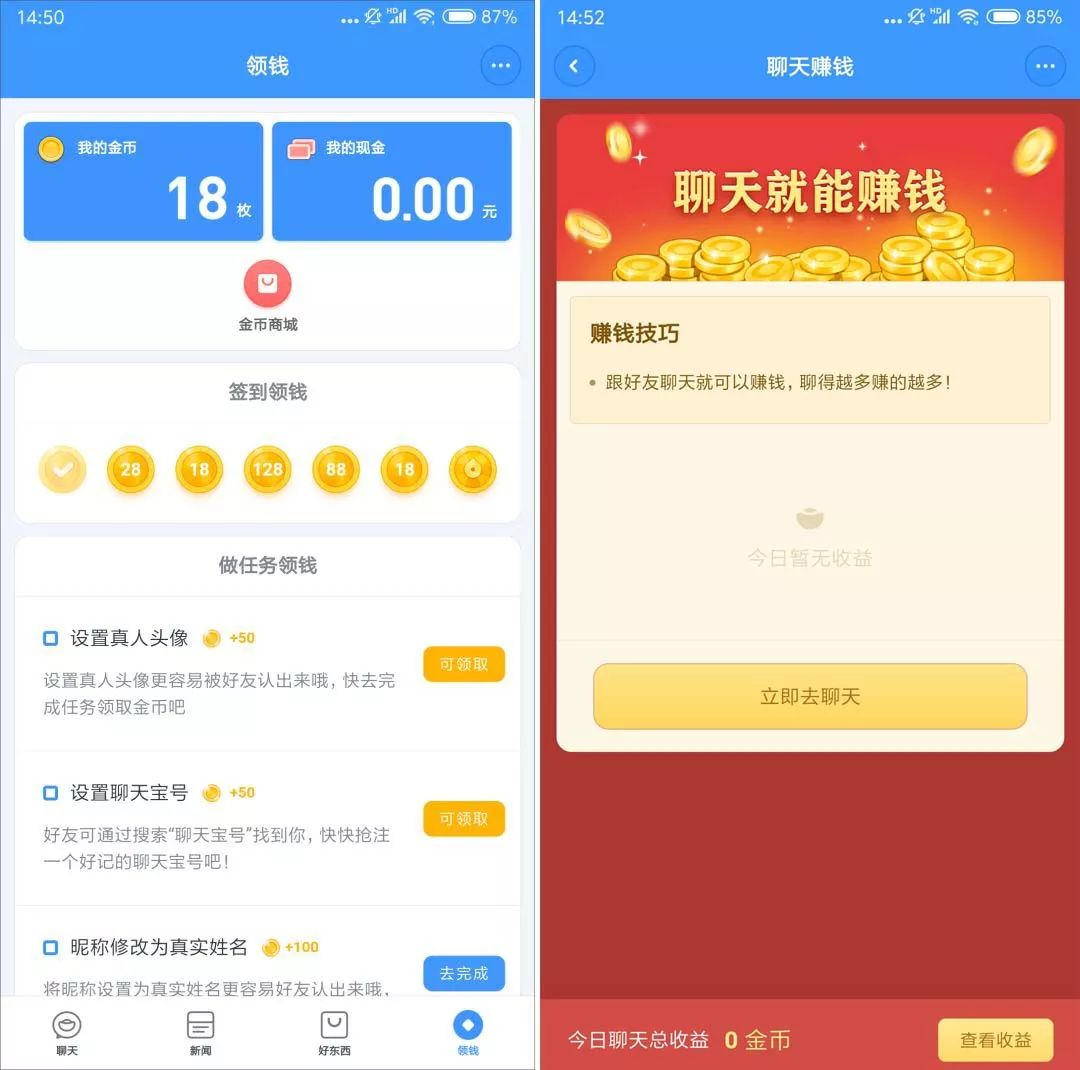Open the 我的金币 balance card
Viewport: 1080px width, 1070px height.
143,182
